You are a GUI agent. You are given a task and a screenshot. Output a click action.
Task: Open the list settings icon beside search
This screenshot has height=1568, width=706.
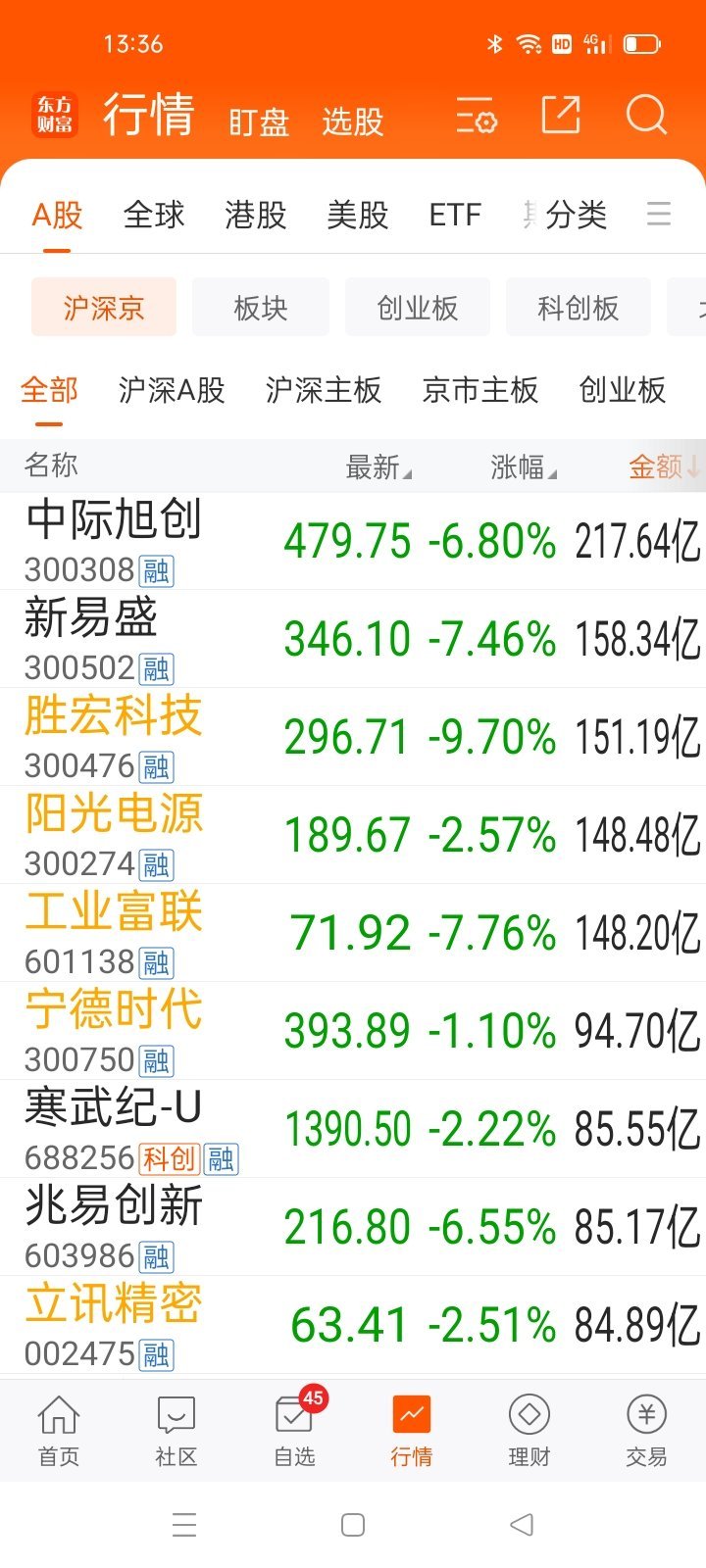click(476, 116)
